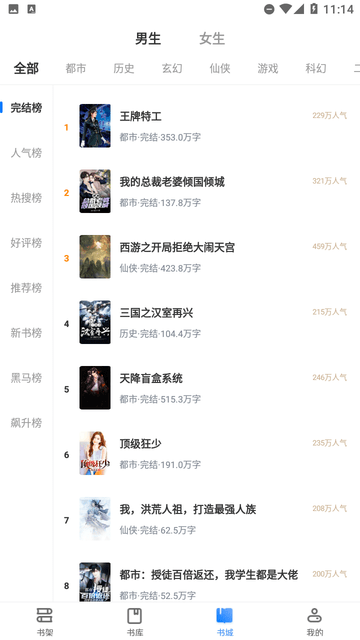Select the 游戏 genre filter
Image resolution: width=360 pixels, height=640 pixels.
268,68
